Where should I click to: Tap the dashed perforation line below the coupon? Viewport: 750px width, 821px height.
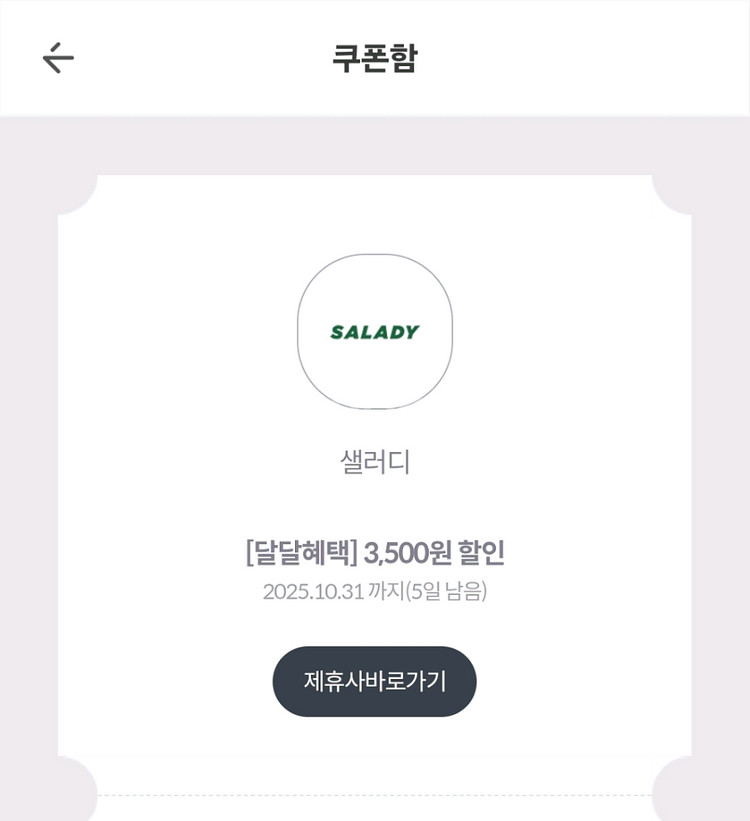375,795
